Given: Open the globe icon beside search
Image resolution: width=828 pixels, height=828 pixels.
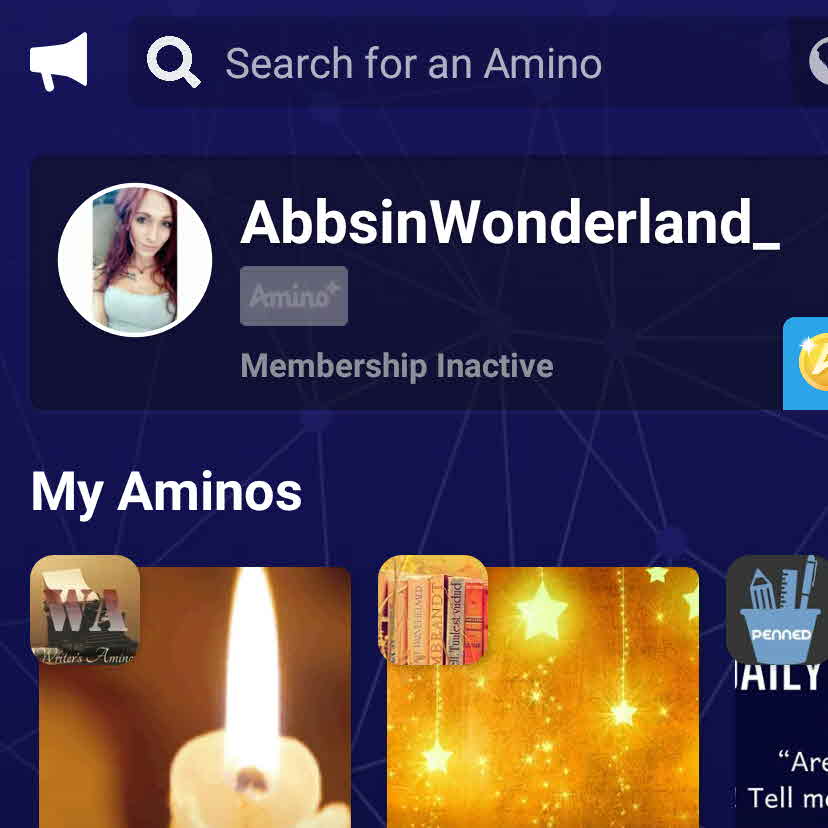Looking at the screenshot, I should click(x=817, y=62).
